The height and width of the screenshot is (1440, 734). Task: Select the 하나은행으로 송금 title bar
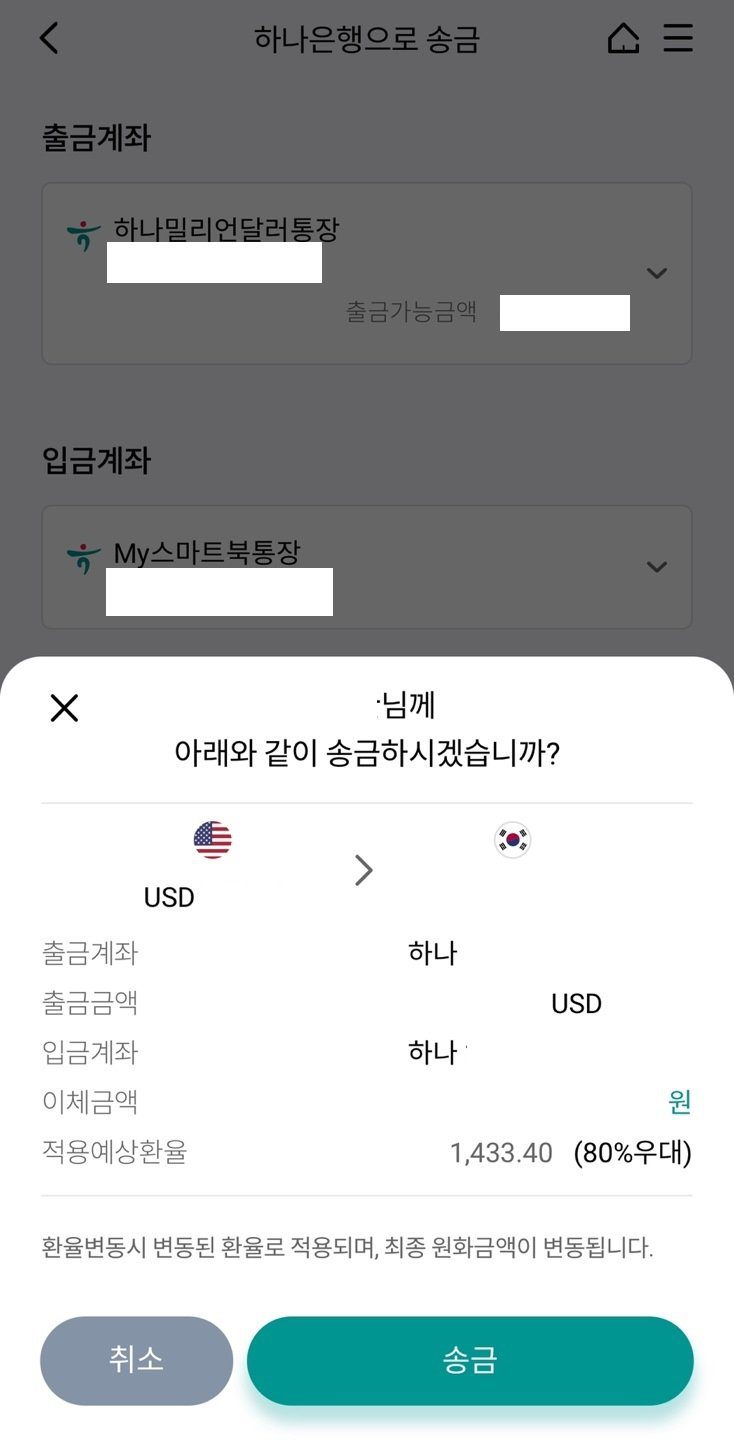[367, 38]
